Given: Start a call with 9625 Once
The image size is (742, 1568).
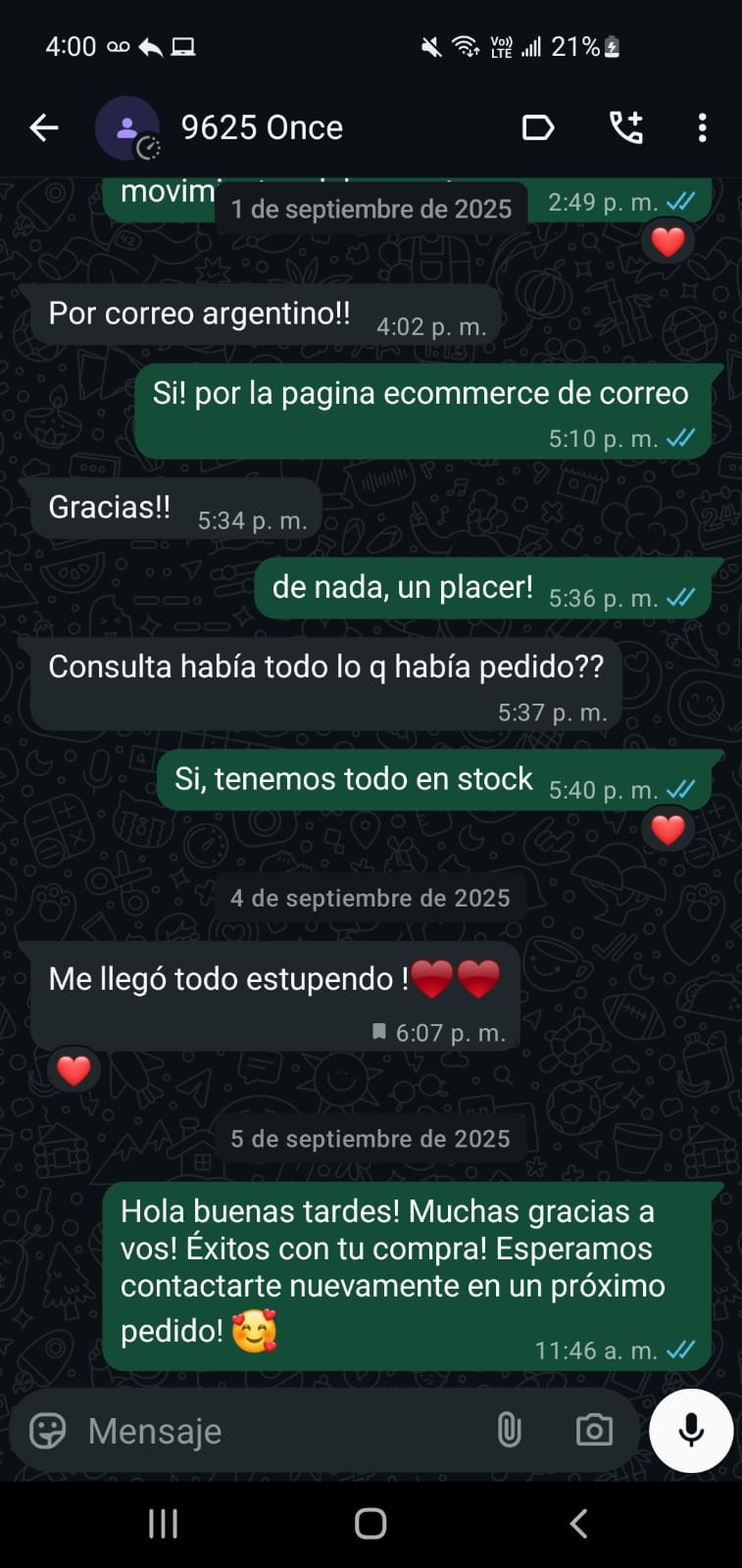Looking at the screenshot, I should [x=626, y=127].
